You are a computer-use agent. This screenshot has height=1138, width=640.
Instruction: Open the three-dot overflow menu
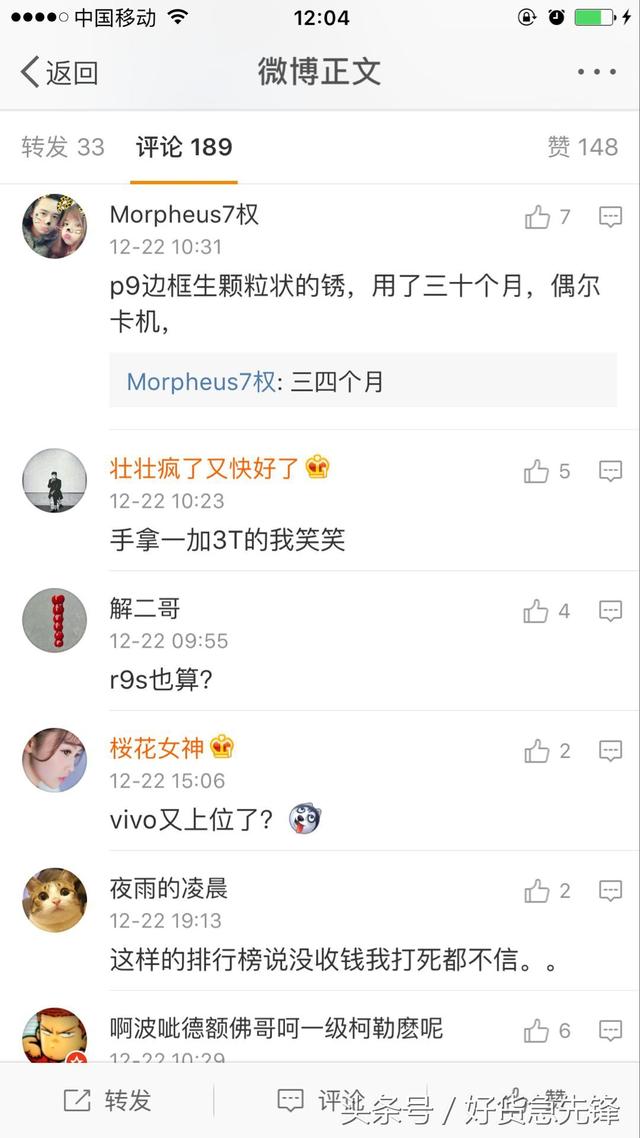click(x=597, y=72)
